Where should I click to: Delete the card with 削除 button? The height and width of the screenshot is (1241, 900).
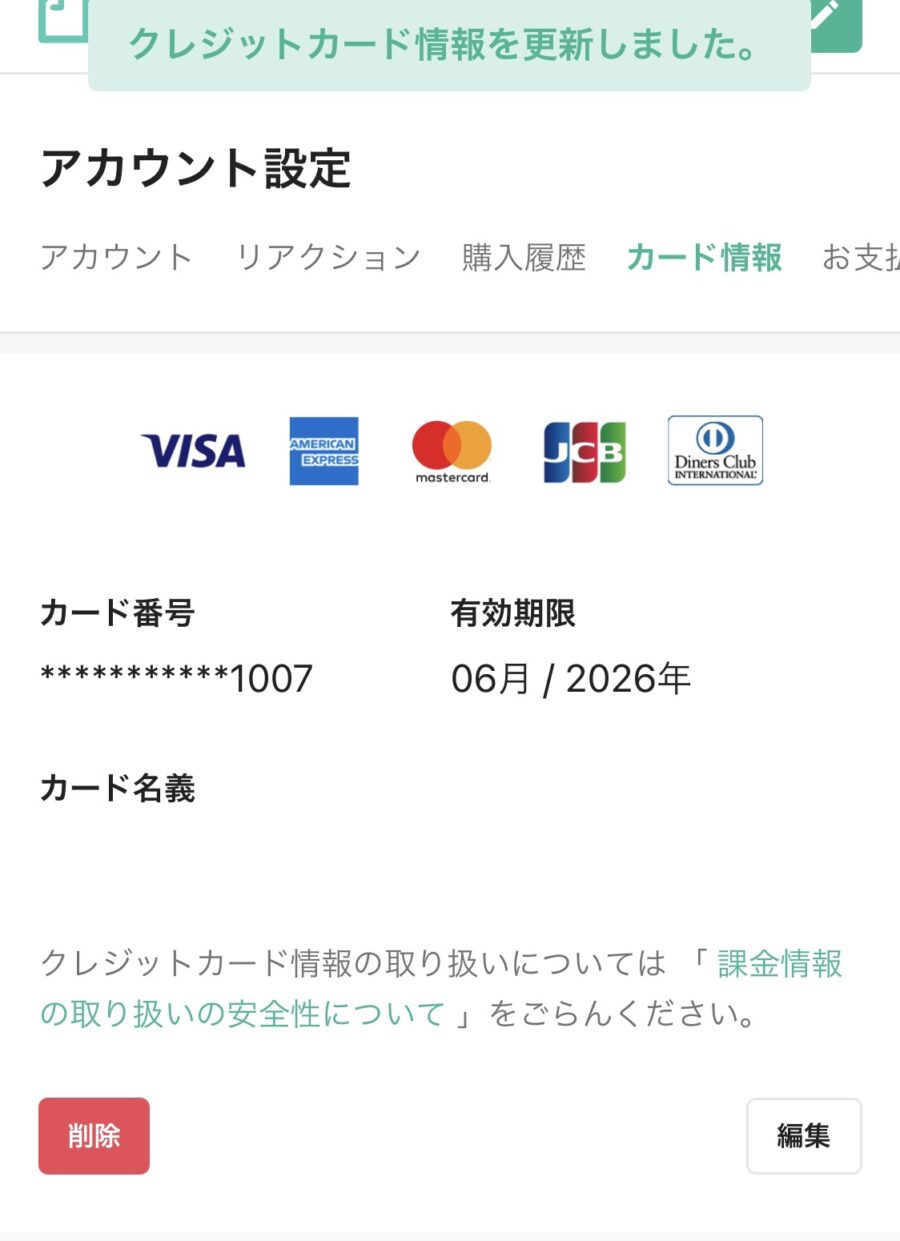[94, 1136]
